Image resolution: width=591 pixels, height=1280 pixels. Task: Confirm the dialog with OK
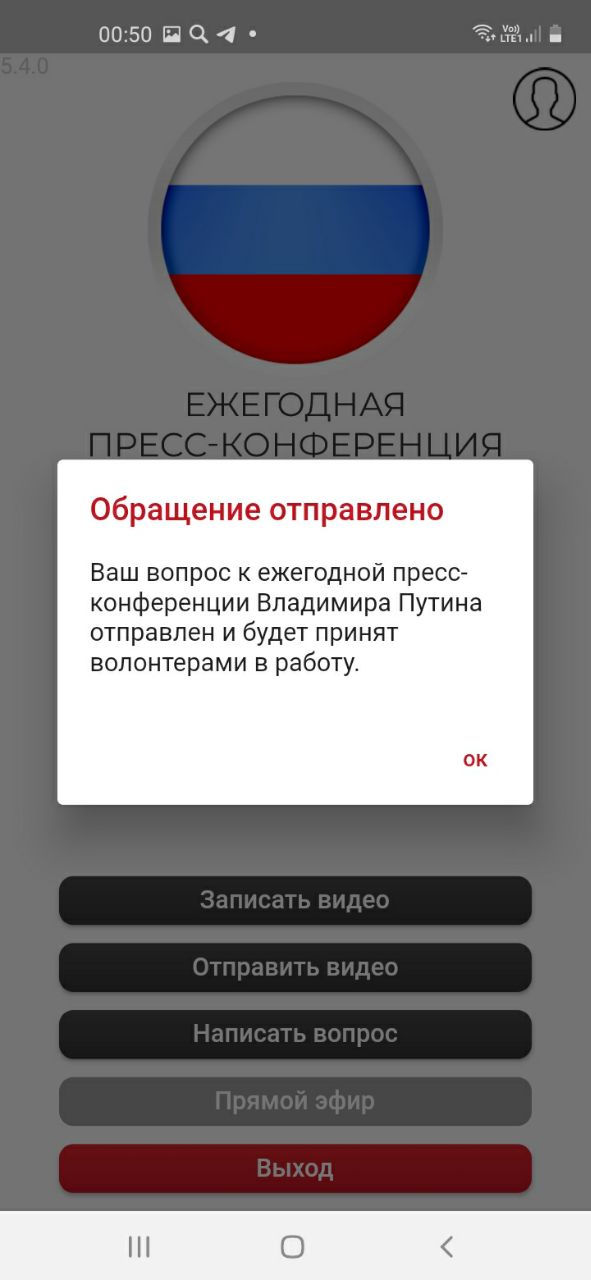pyautogui.click(x=475, y=760)
